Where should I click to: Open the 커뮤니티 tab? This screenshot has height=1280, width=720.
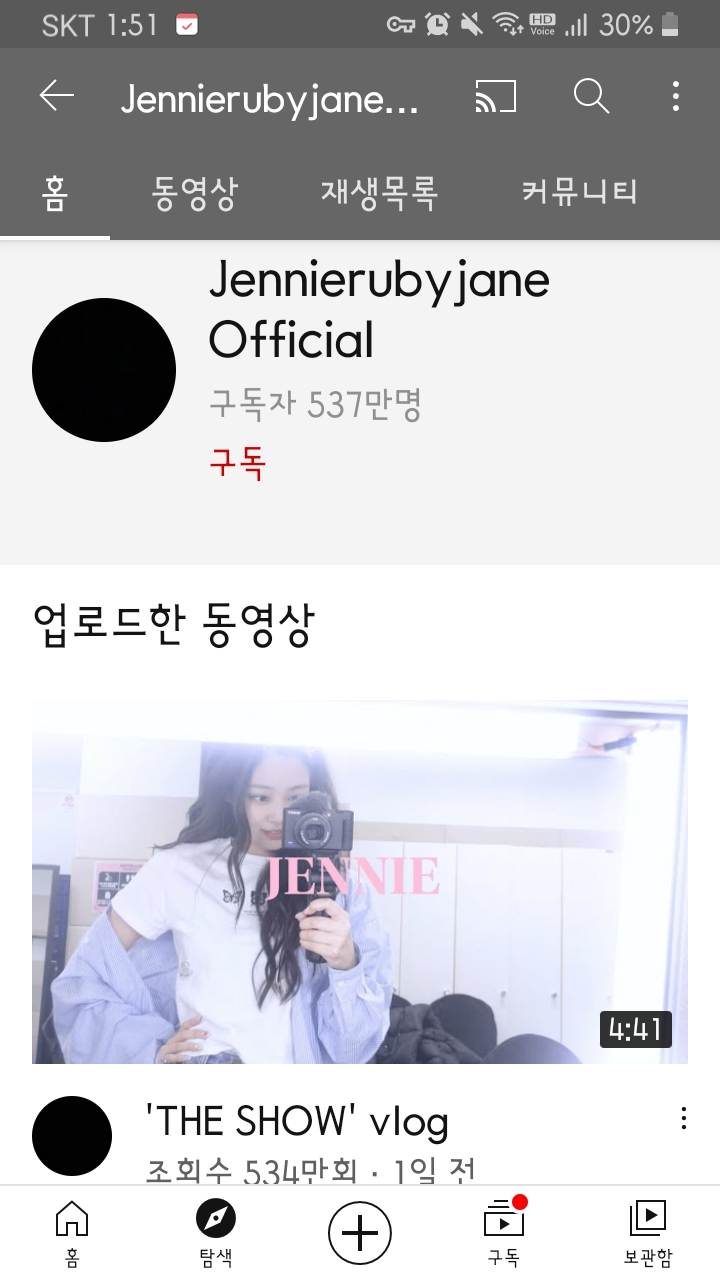pyautogui.click(x=579, y=192)
